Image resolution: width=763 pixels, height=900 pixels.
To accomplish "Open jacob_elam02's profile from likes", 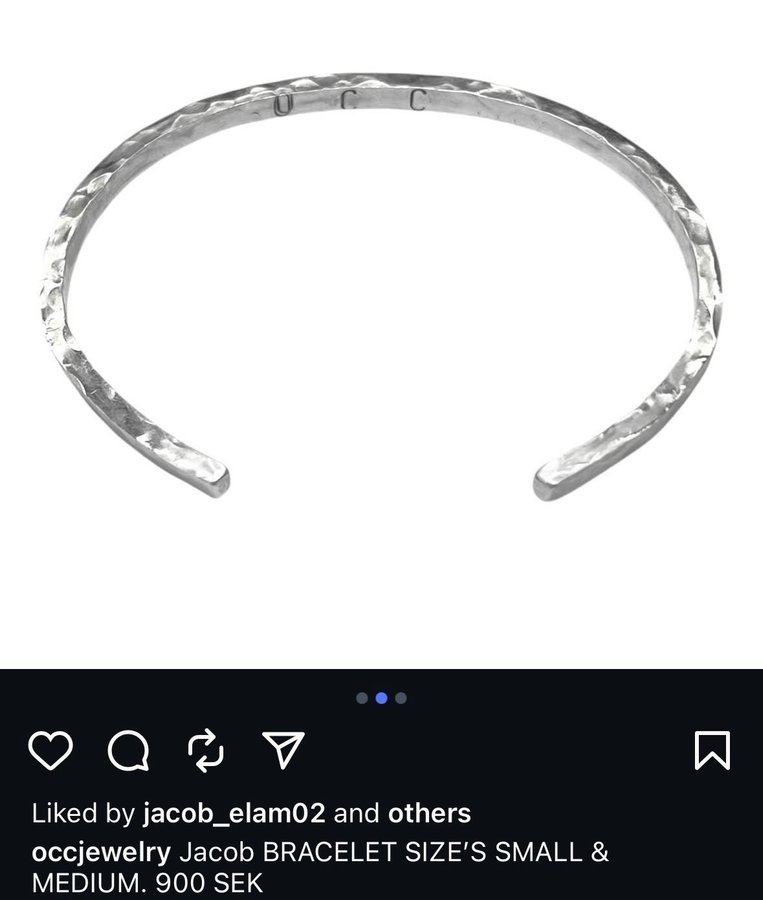I will point(234,813).
